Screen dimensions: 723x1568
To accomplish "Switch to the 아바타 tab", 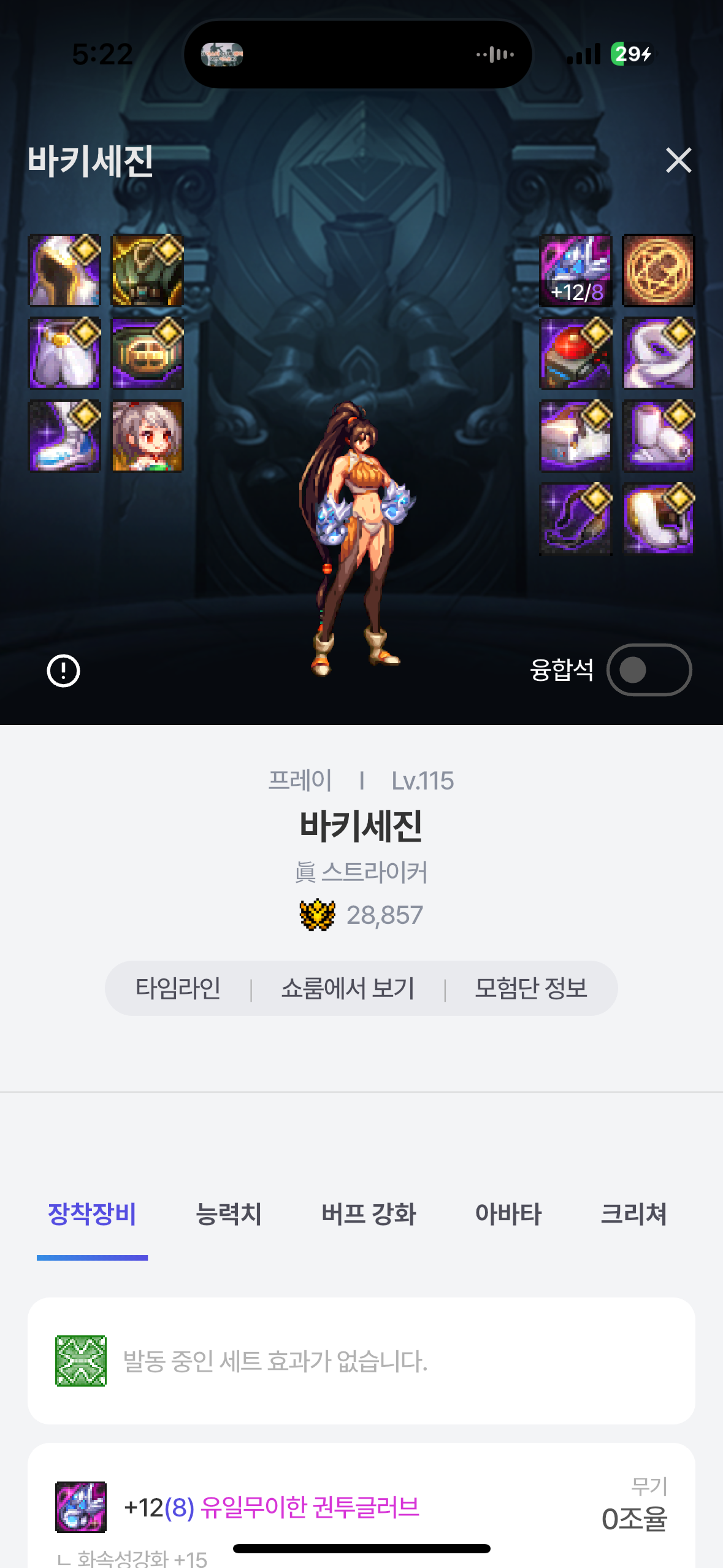I will pyautogui.click(x=508, y=1214).
